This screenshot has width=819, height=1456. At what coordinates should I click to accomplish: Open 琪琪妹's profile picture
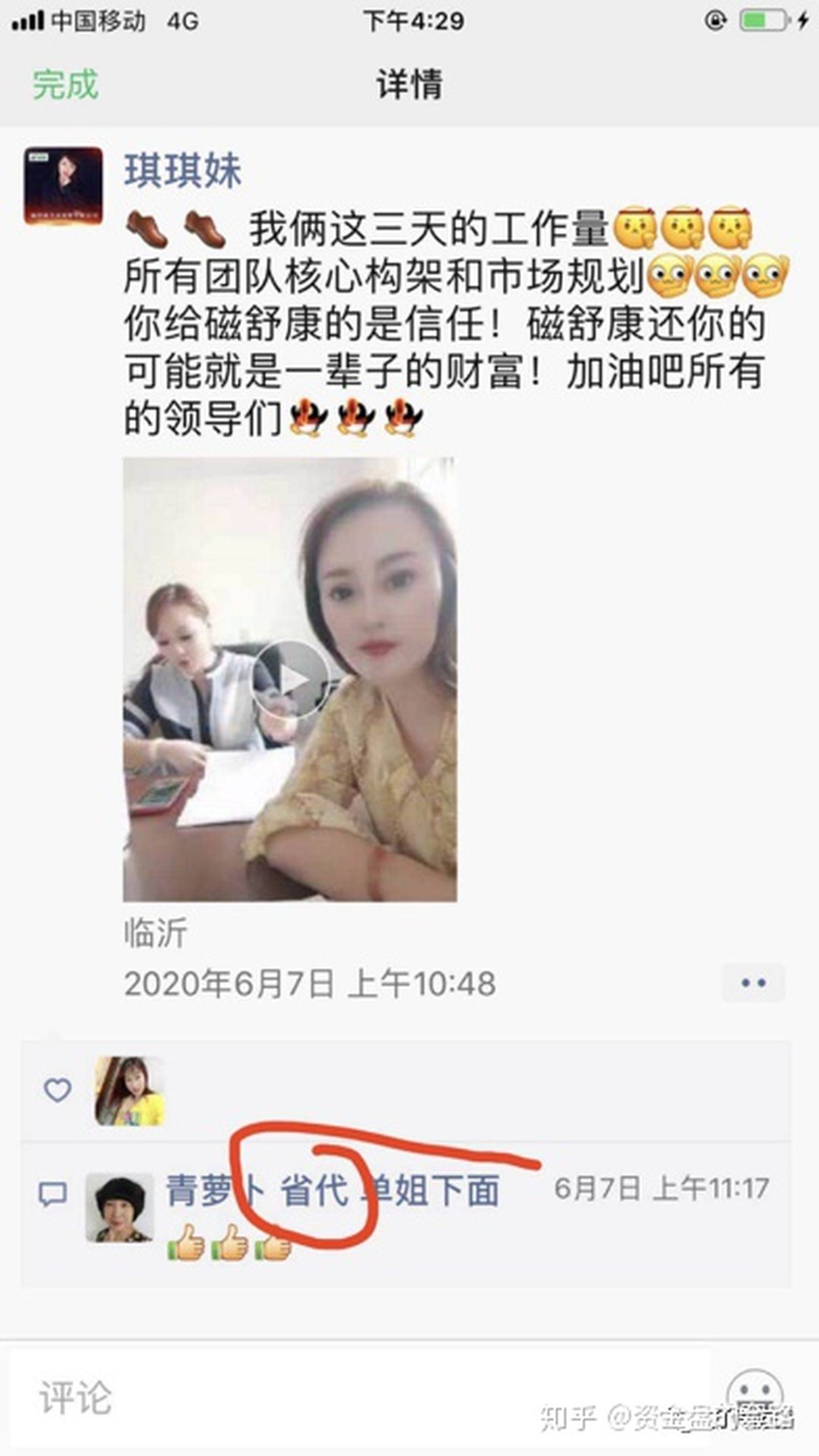click(x=63, y=185)
